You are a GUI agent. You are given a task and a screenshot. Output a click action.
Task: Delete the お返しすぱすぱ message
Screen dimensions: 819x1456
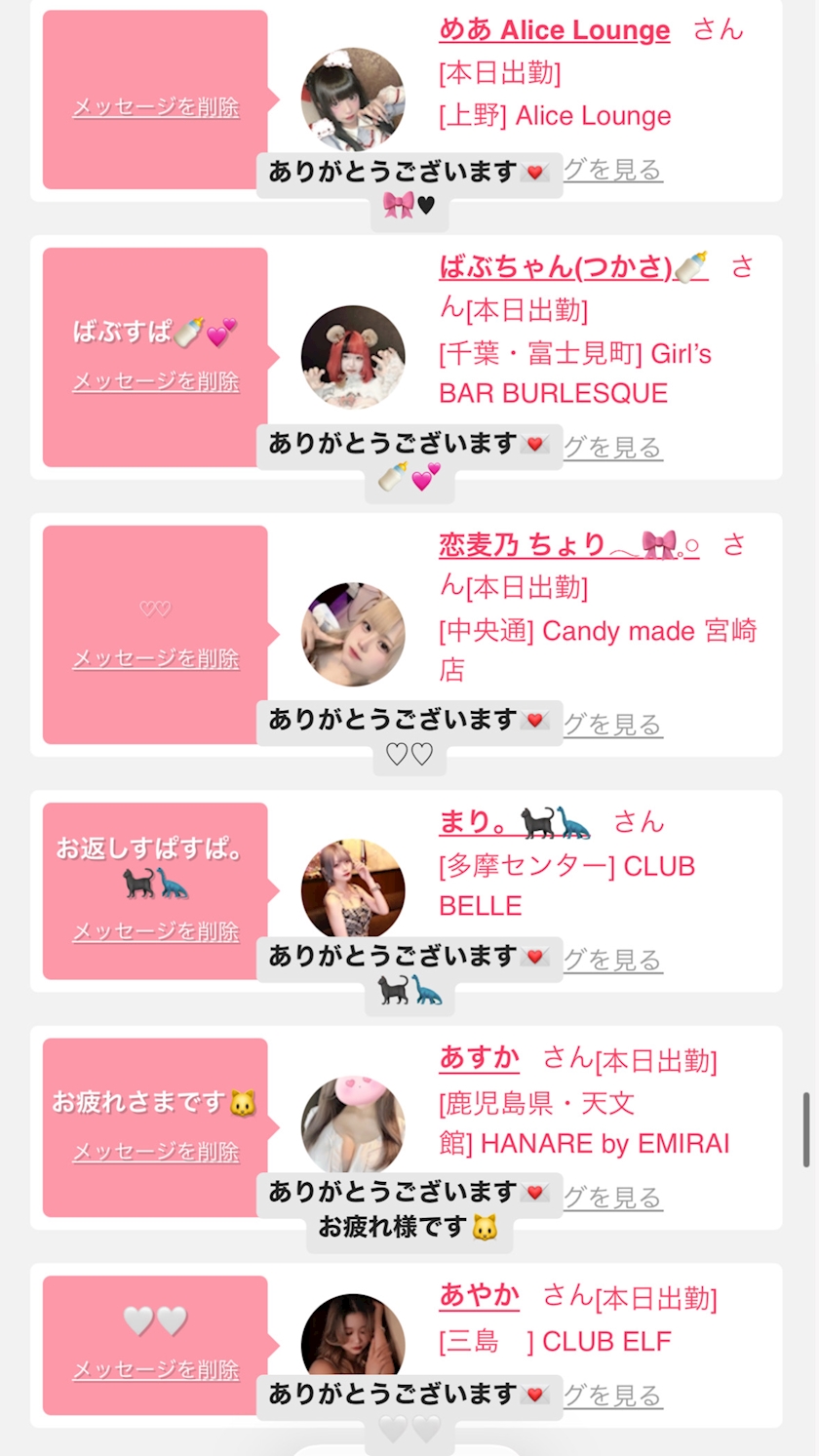point(156,932)
